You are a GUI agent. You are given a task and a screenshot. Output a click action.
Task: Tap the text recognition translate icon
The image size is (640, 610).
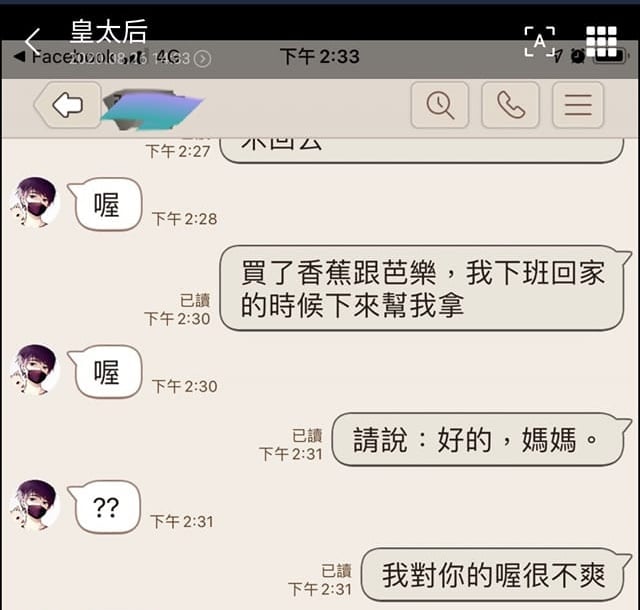coord(539,41)
